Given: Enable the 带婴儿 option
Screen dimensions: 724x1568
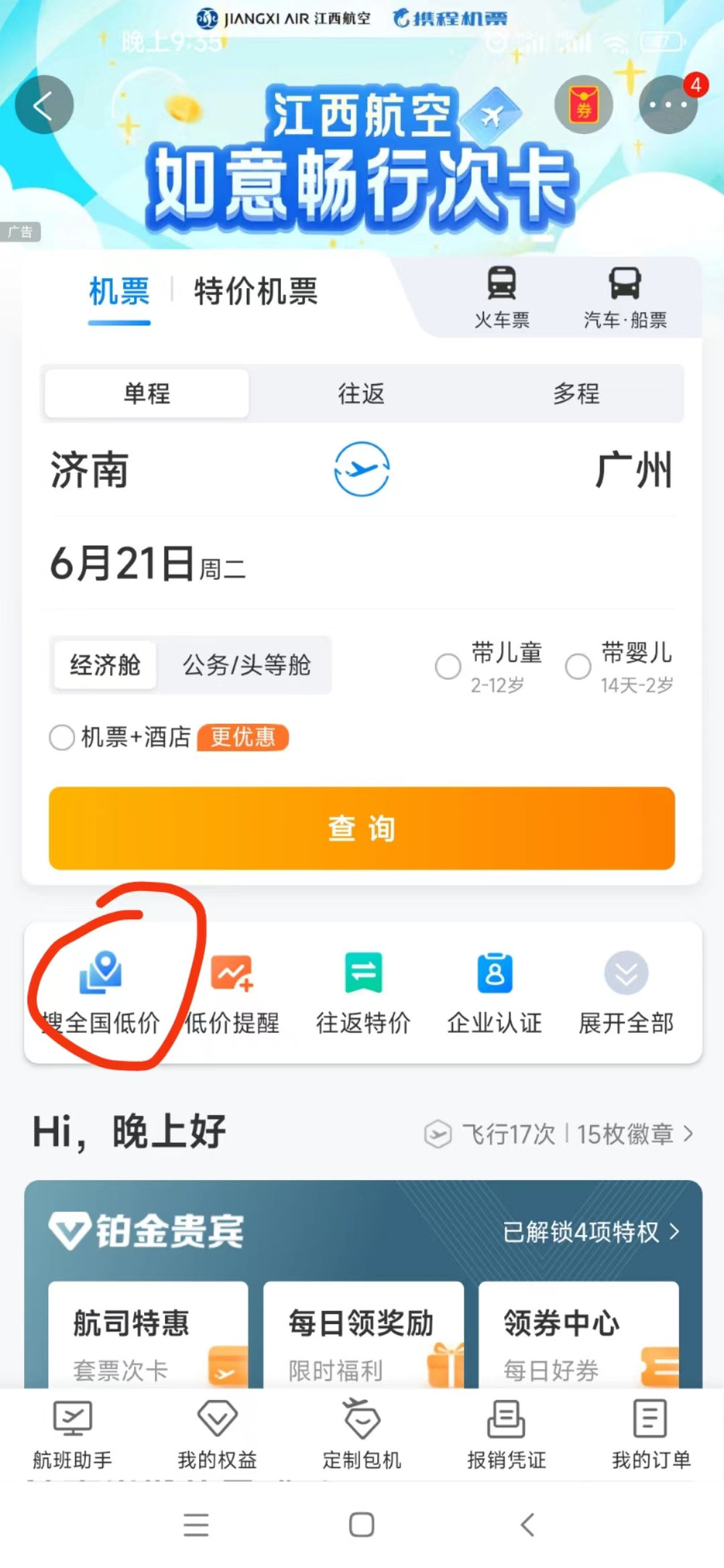Looking at the screenshot, I should 578,666.
